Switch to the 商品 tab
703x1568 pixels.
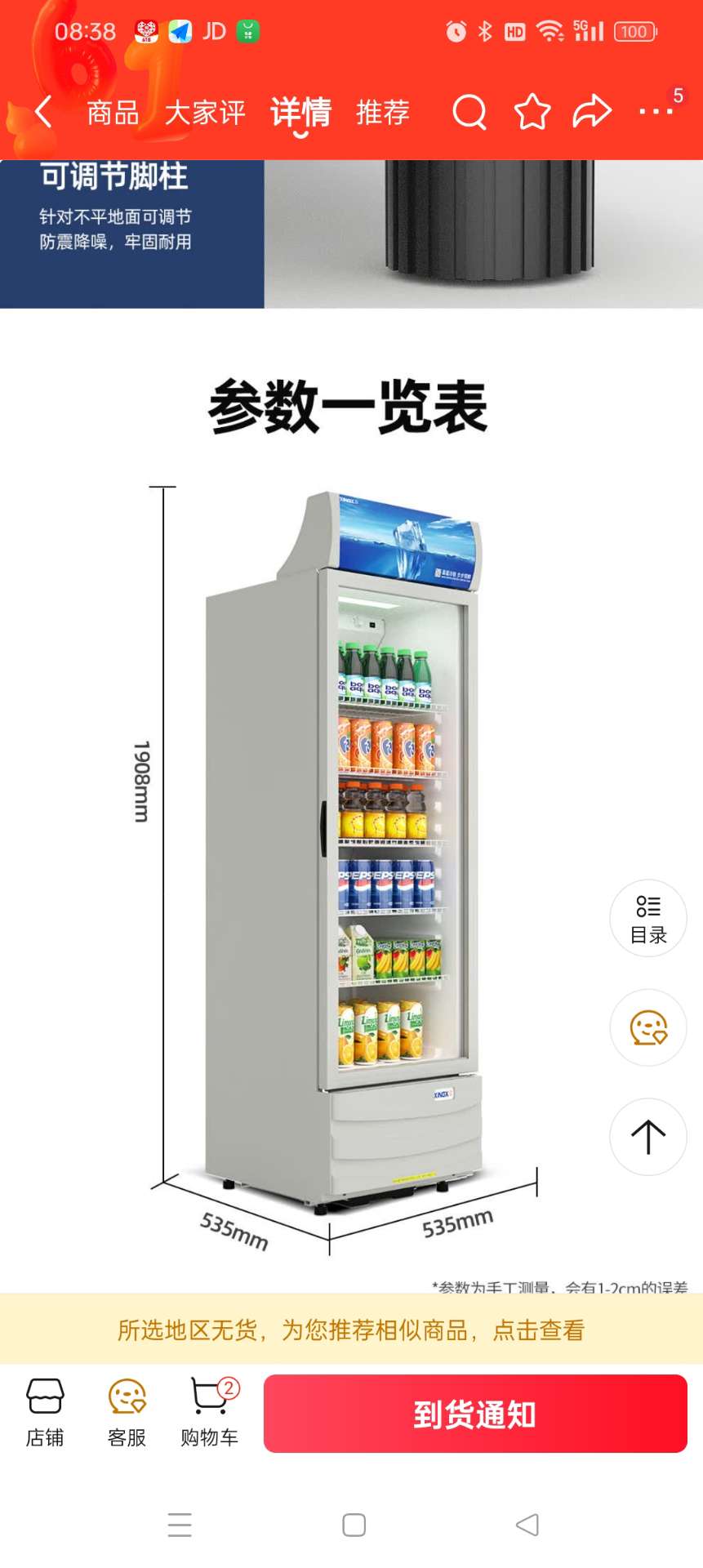(x=113, y=113)
